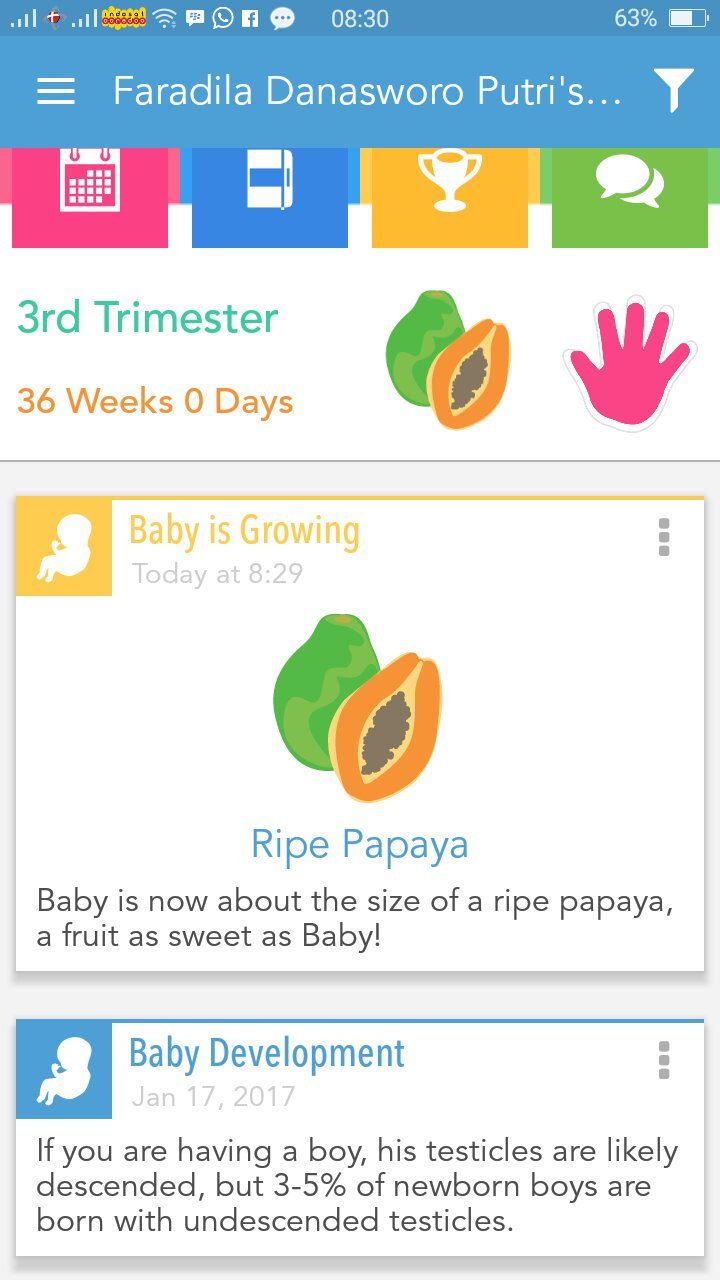The width and height of the screenshot is (720, 1280).
Task: Open the hamburger navigation menu
Action: coord(56,92)
